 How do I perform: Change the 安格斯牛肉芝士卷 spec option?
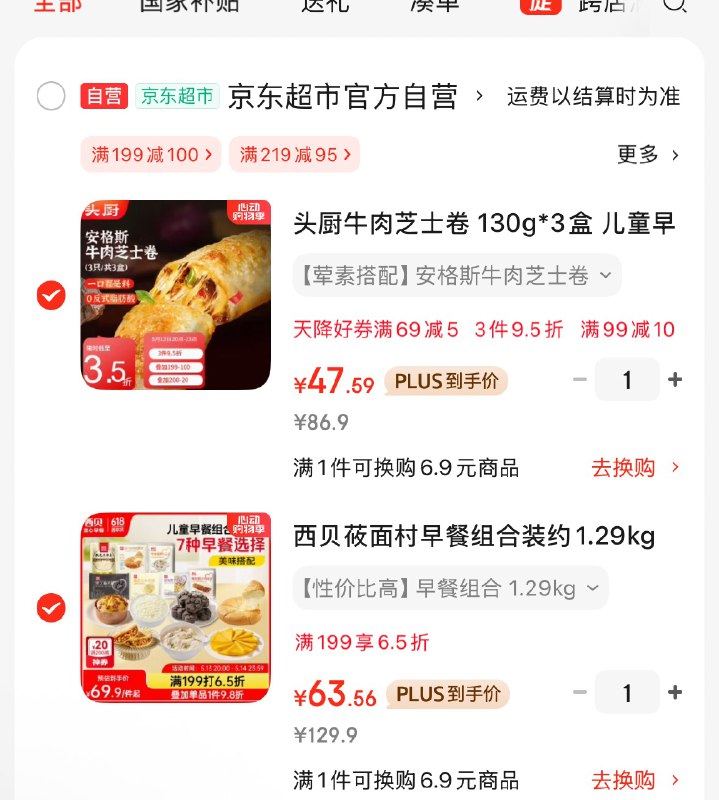[x=456, y=275]
